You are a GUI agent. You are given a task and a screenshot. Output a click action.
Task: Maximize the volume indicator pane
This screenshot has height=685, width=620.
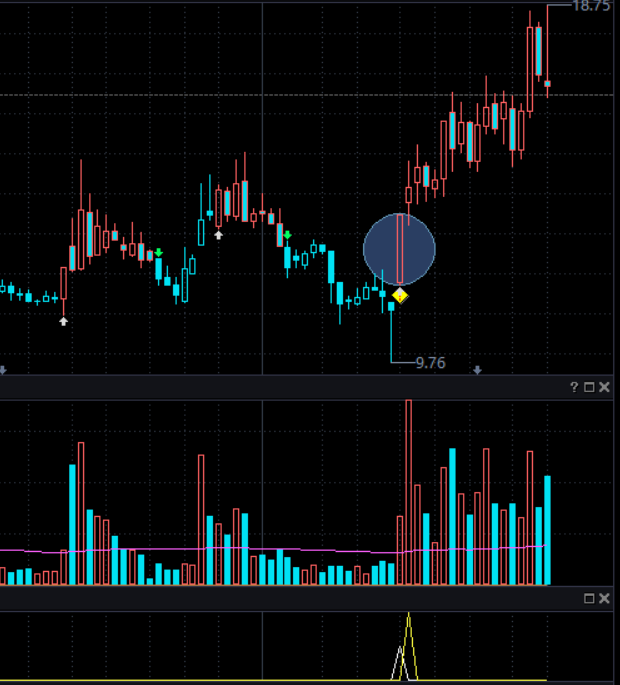click(589, 387)
